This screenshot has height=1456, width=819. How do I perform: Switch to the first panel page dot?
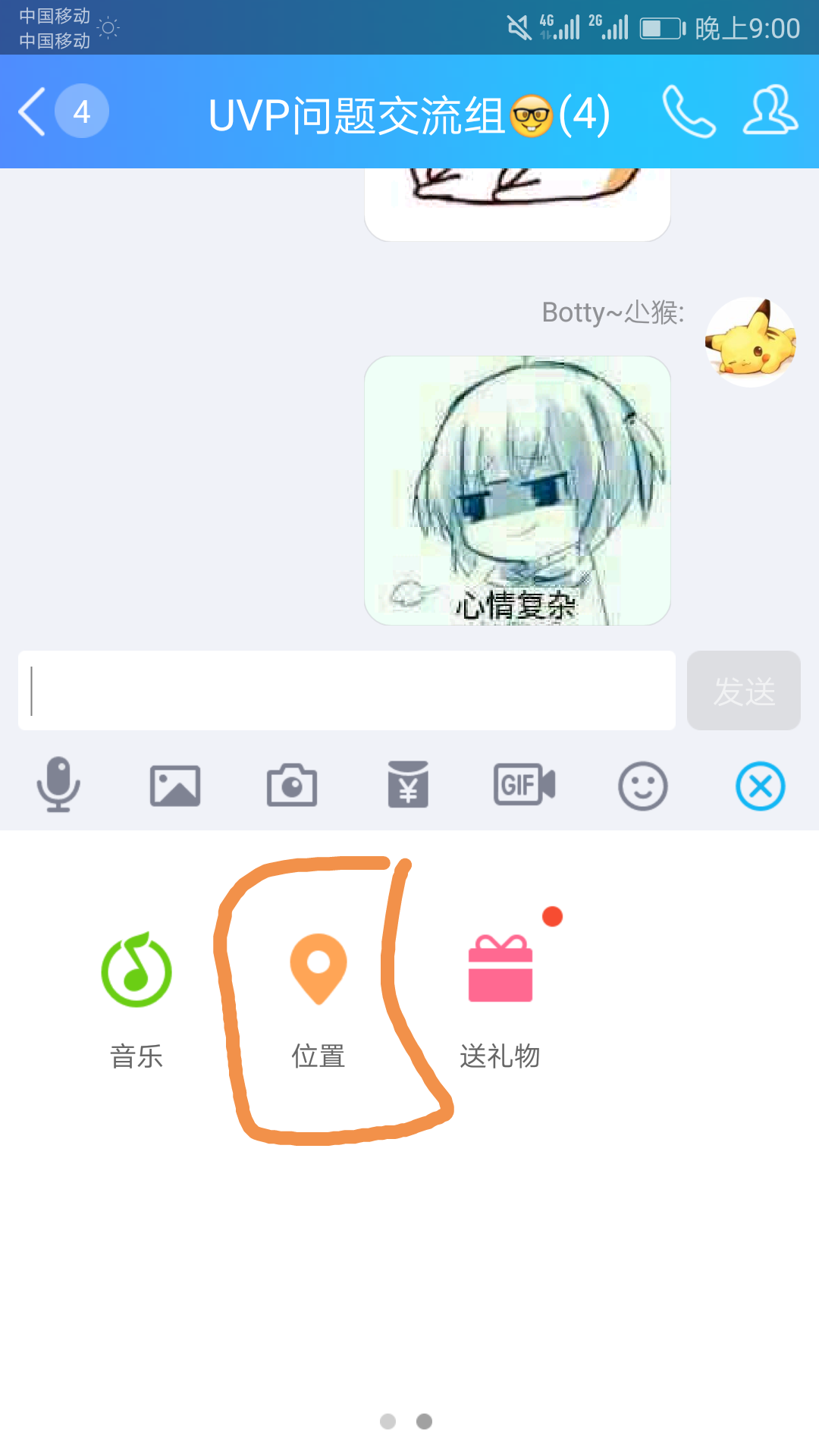click(388, 1421)
